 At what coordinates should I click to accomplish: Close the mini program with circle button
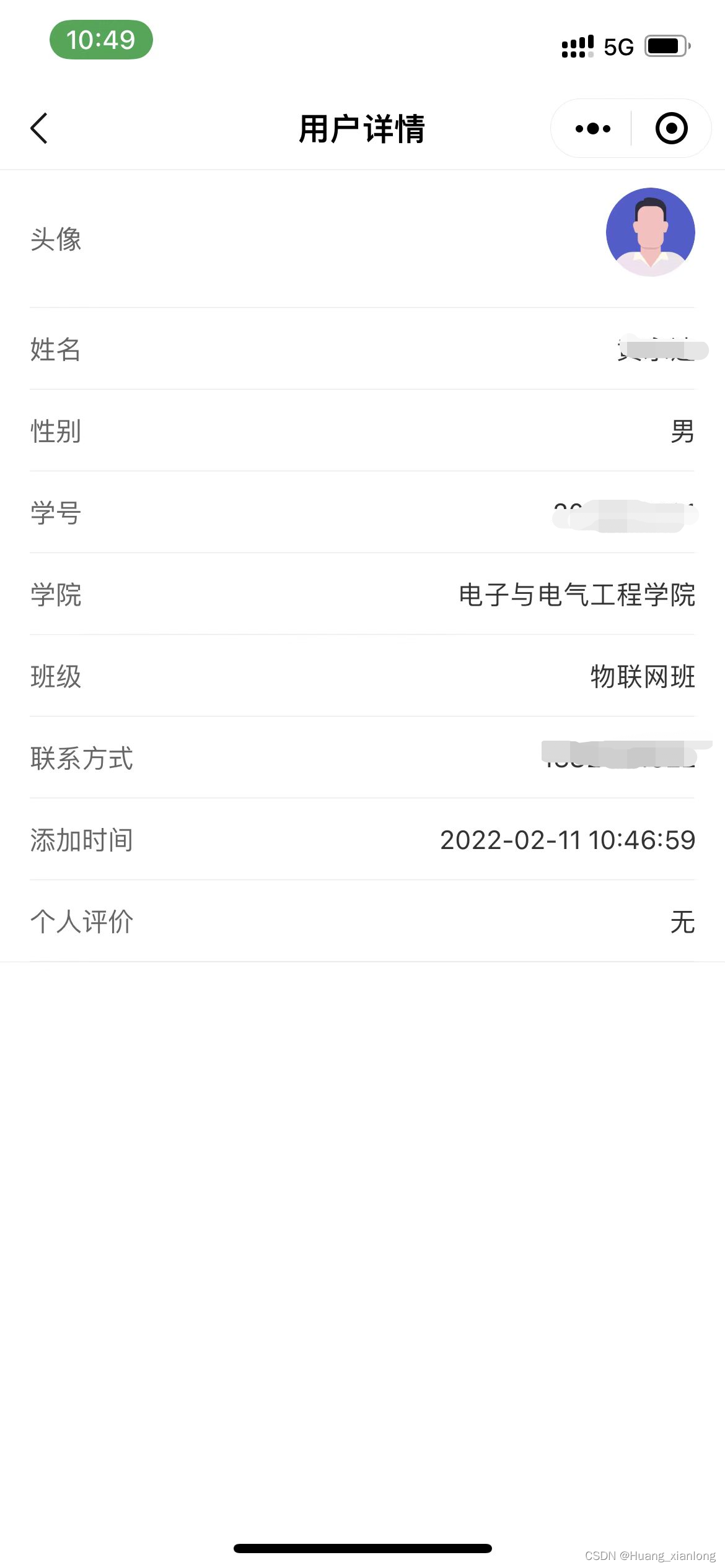pos(672,128)
